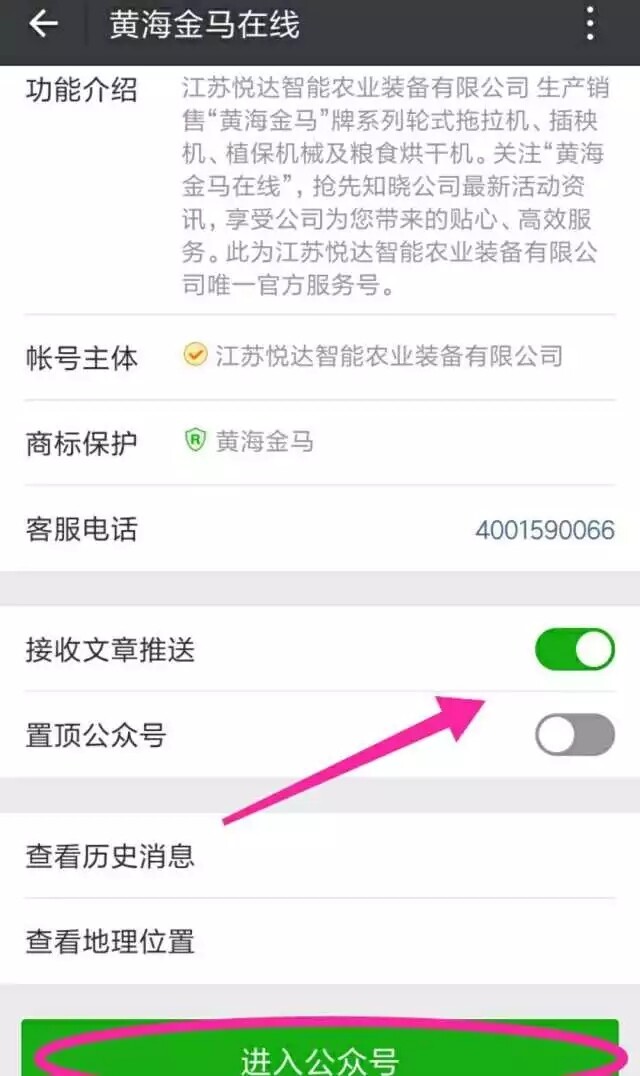Go back with the top arrow
This screenshot has height=1076, width=640.
pos(43,25)
